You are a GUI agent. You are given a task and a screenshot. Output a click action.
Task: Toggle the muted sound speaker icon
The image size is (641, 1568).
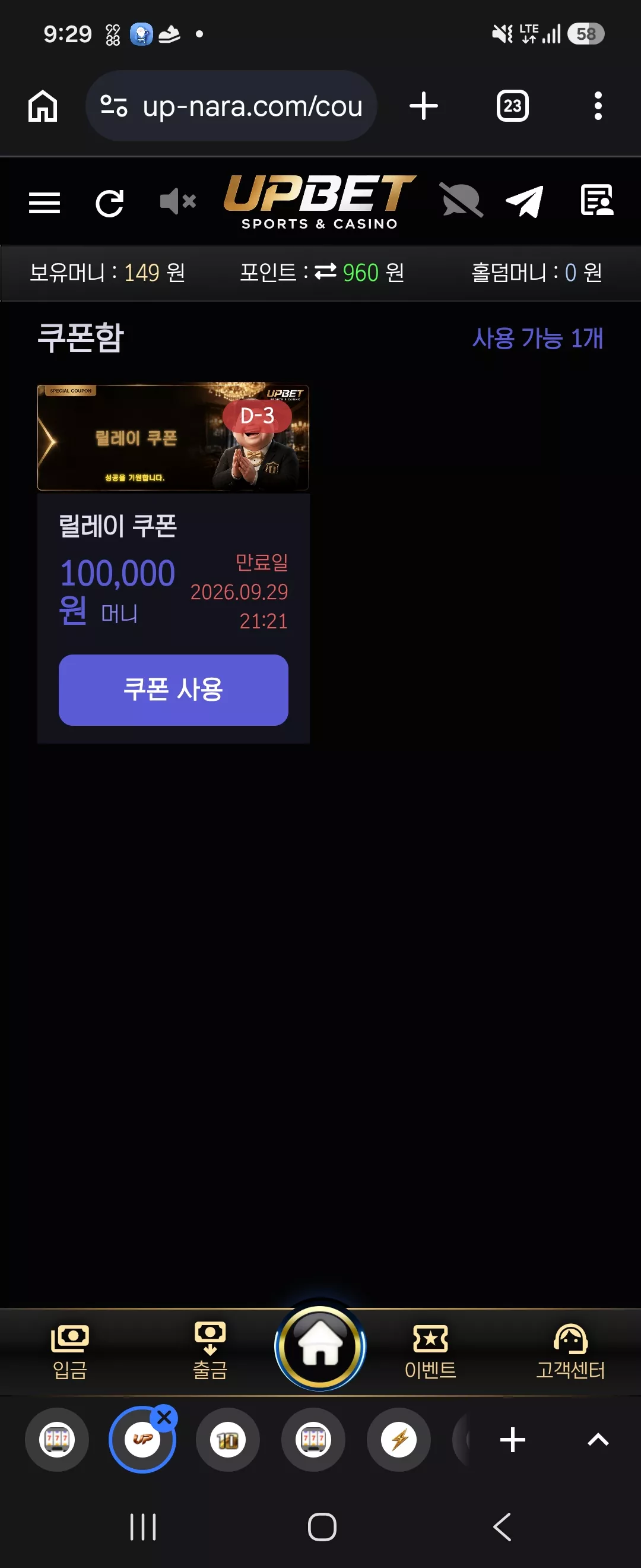pyautogui.click(x=177, y=201)
